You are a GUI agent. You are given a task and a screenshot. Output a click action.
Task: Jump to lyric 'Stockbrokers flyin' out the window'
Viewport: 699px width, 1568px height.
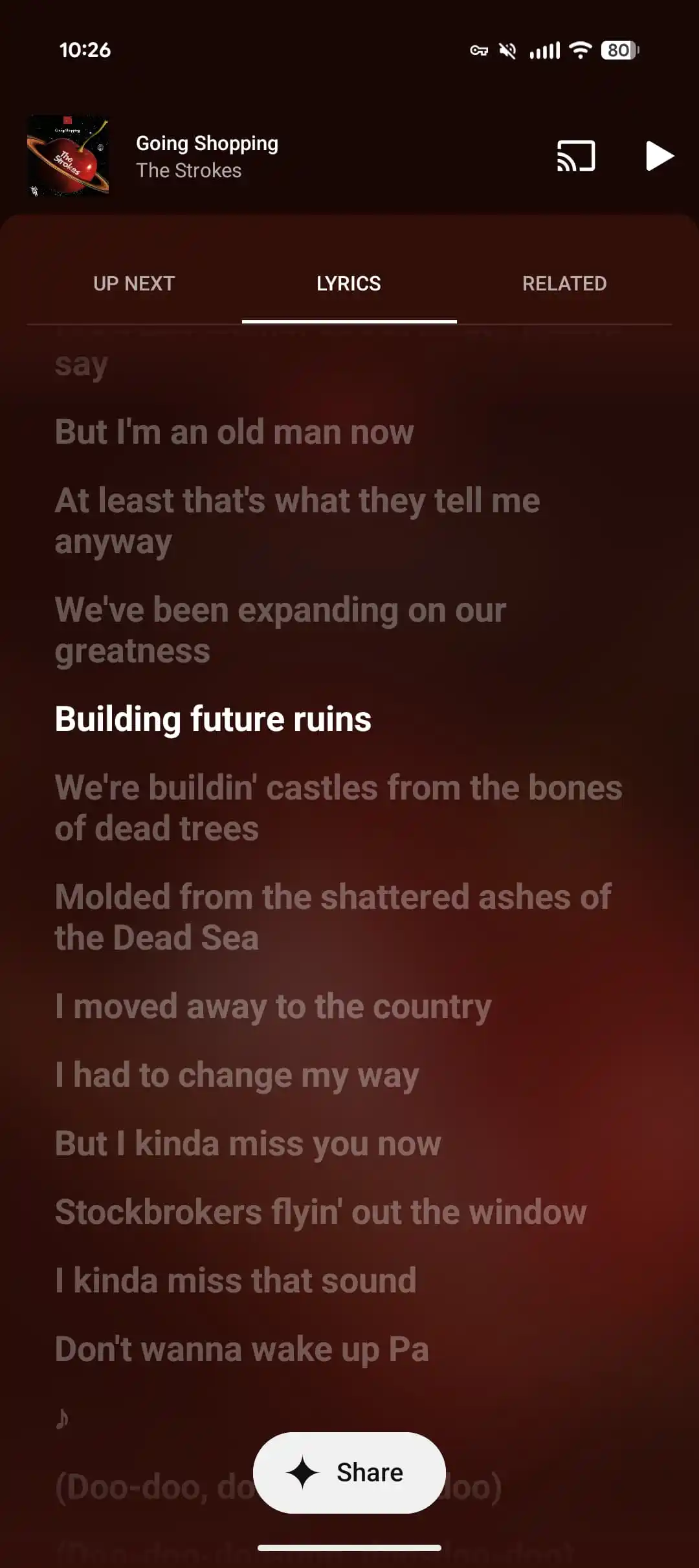pyautogui.click(x=320, y=1212)
